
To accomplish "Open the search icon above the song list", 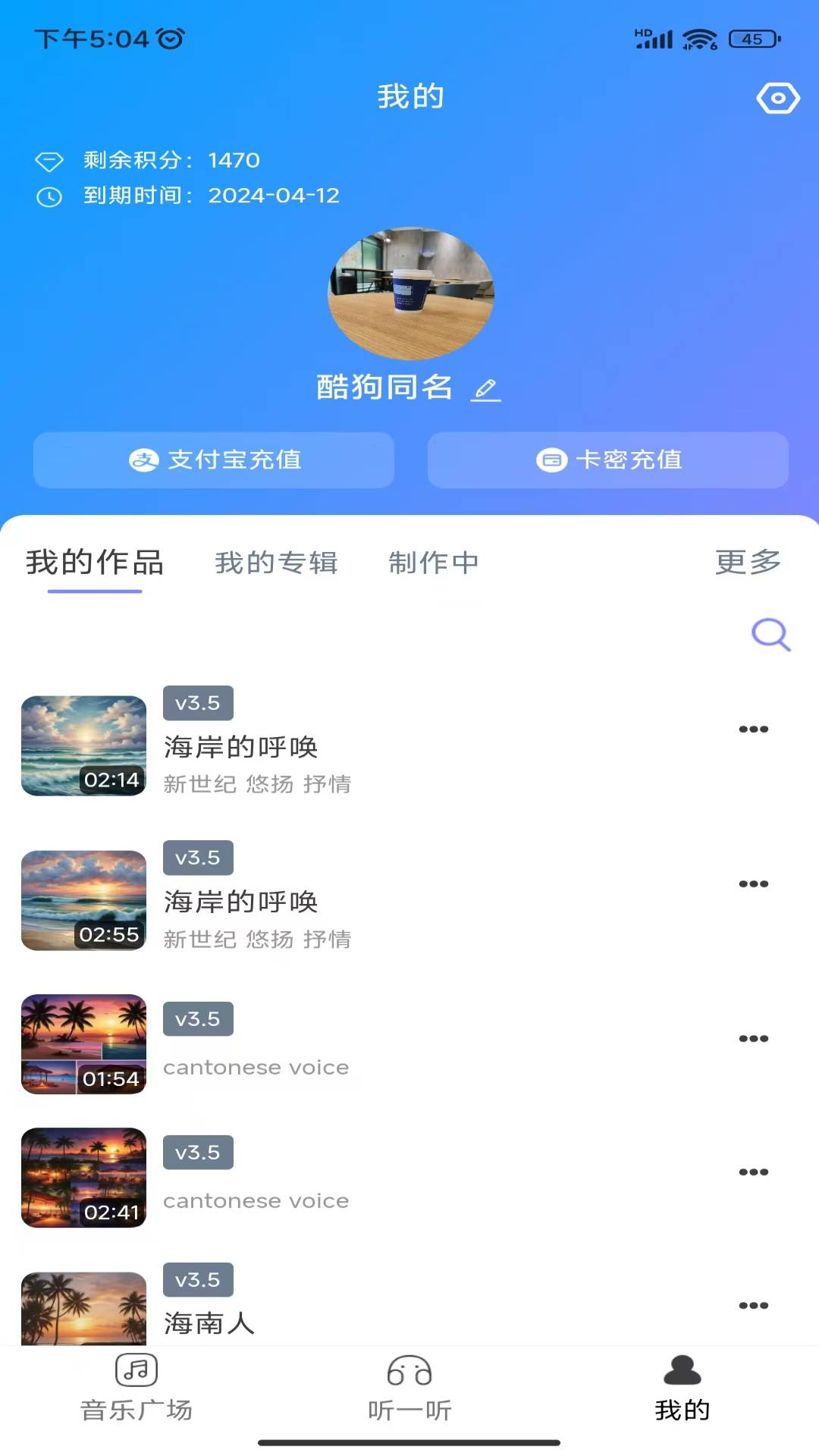I will (771, 635).
